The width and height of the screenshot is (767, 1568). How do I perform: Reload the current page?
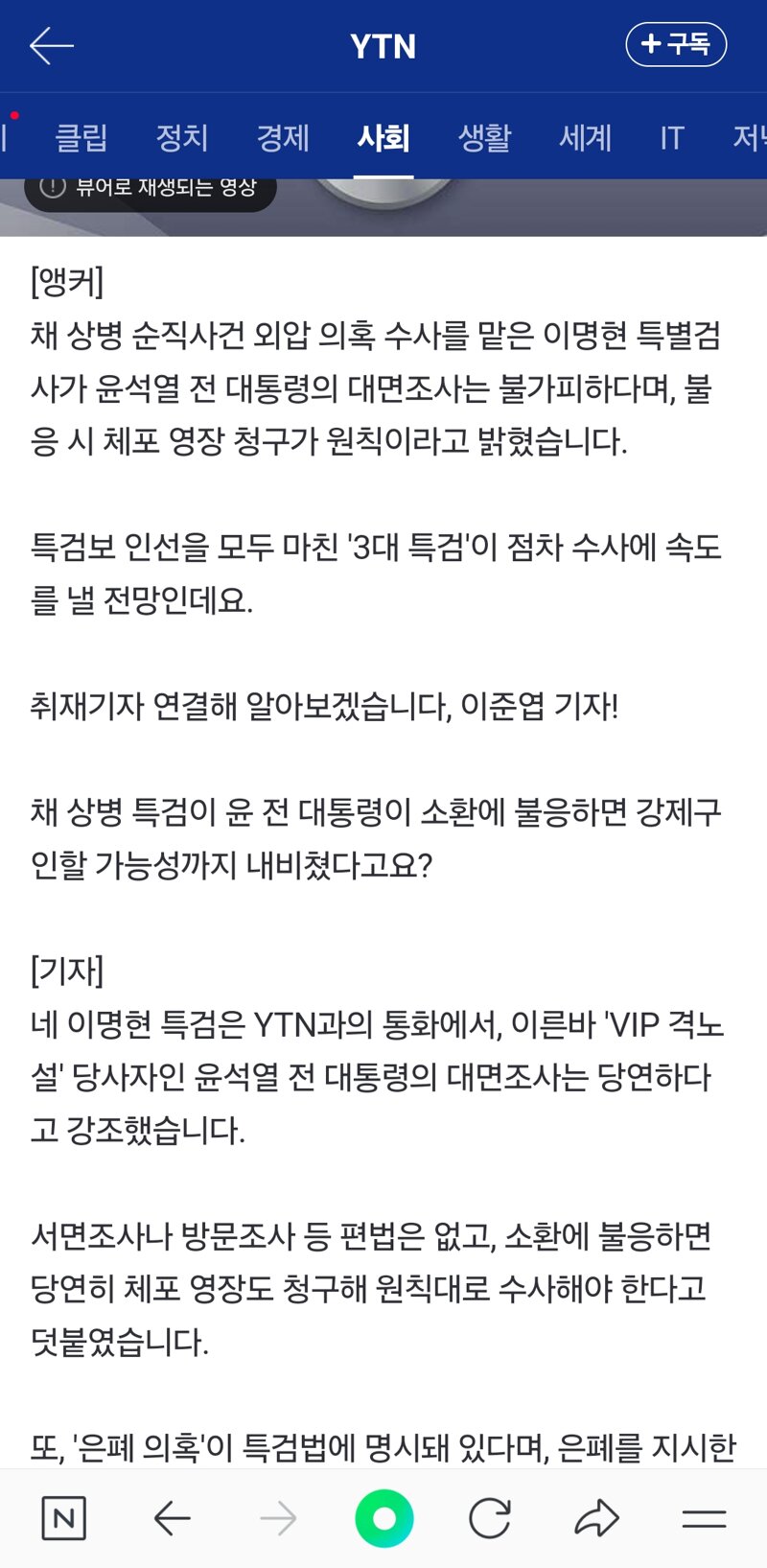490,1518
